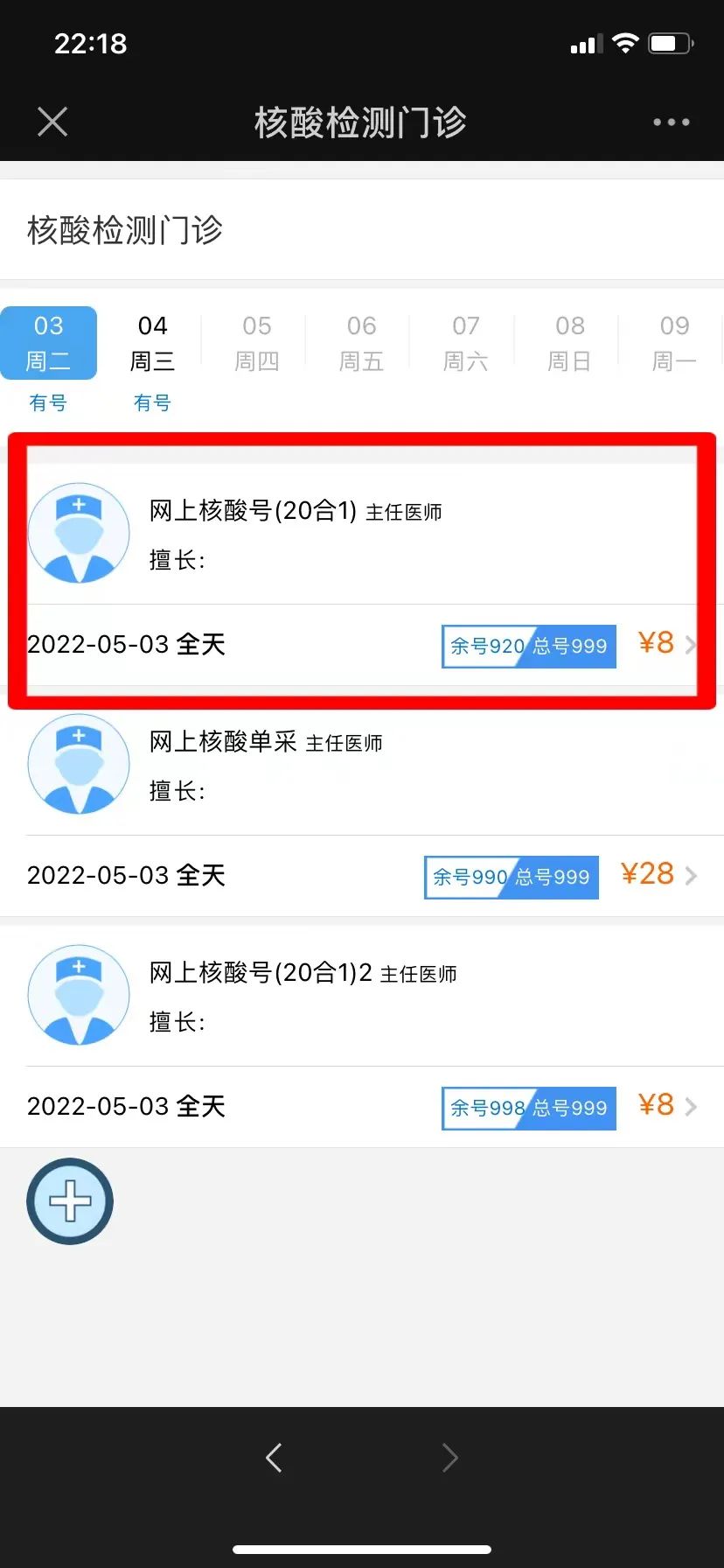Image resolution: width=724 pixels, height=1568 pixels.
Task: Switch to date 04 周三
Action: coord(152,343)
